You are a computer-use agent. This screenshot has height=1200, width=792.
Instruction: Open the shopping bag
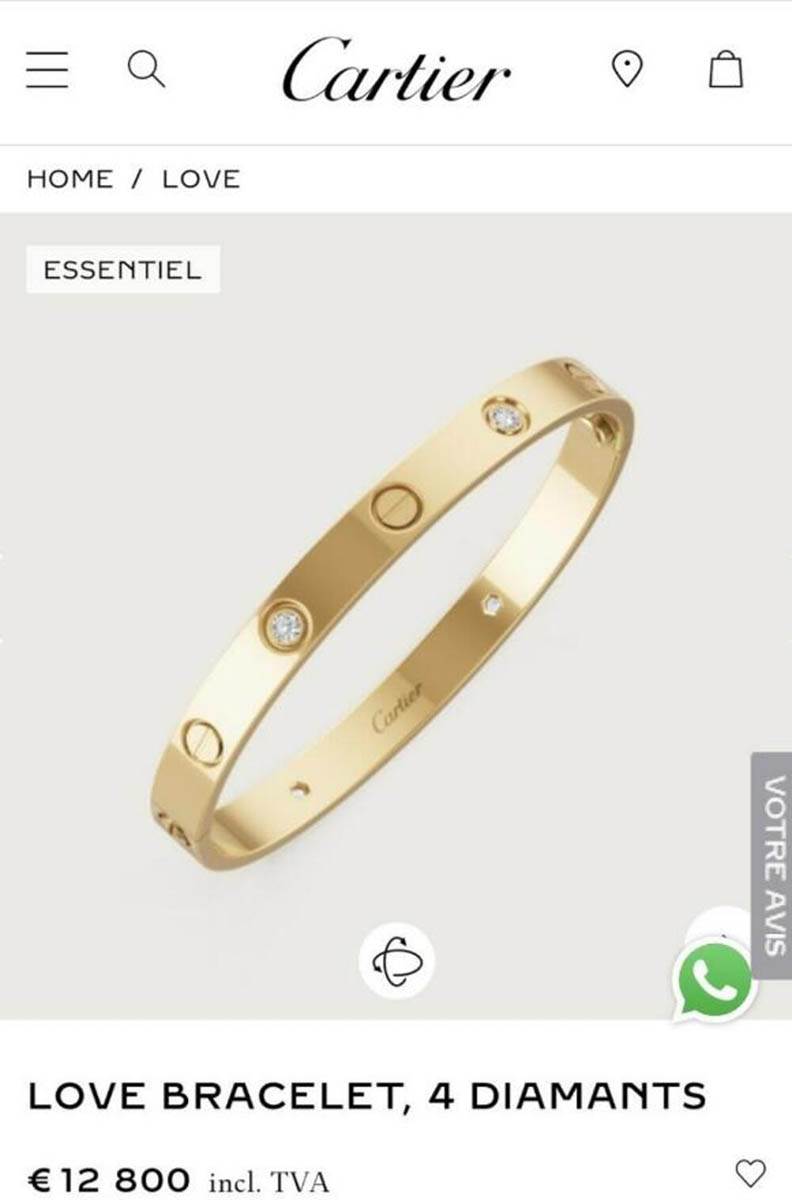[x=726, y=71]
